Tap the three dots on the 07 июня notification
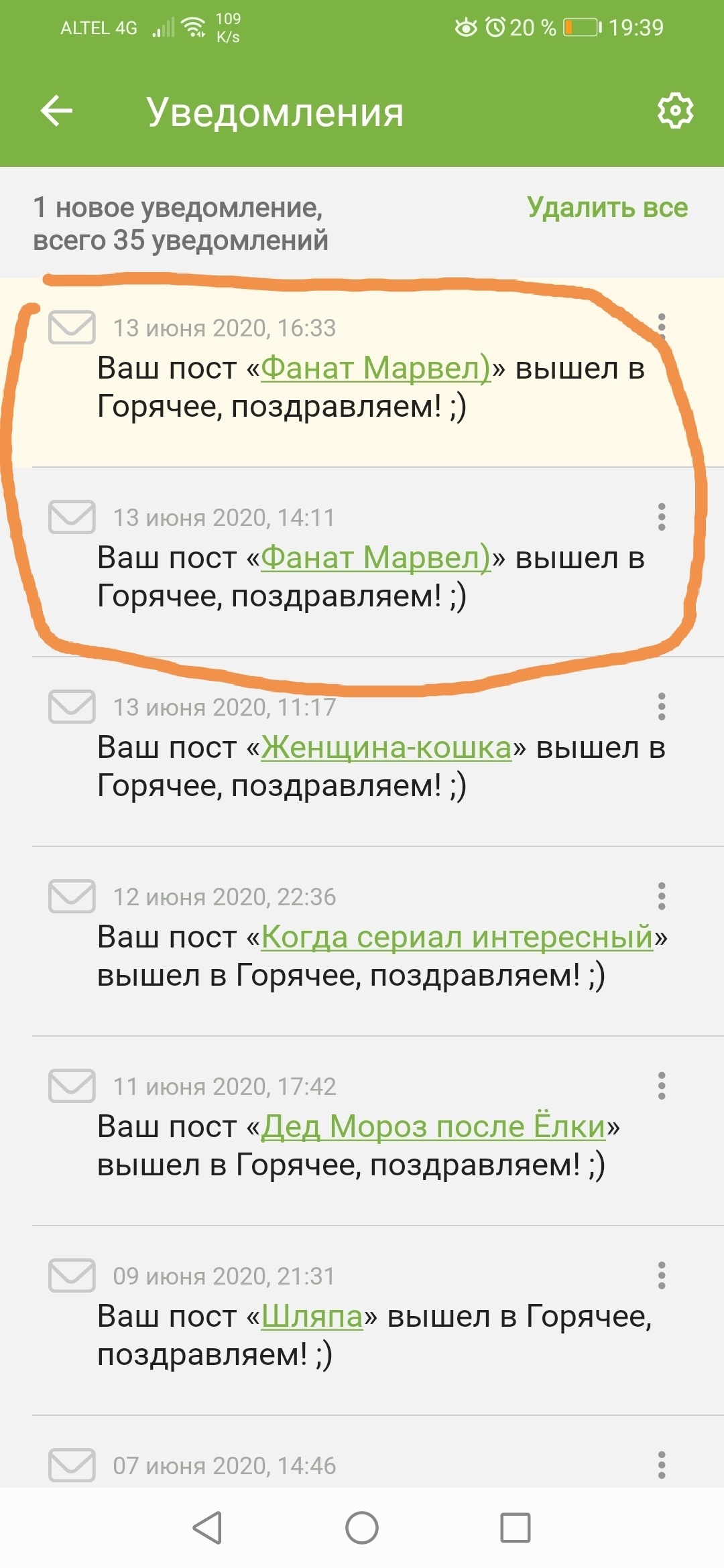This screenshot has height=1568, width=724. (x=662, y=1465)
